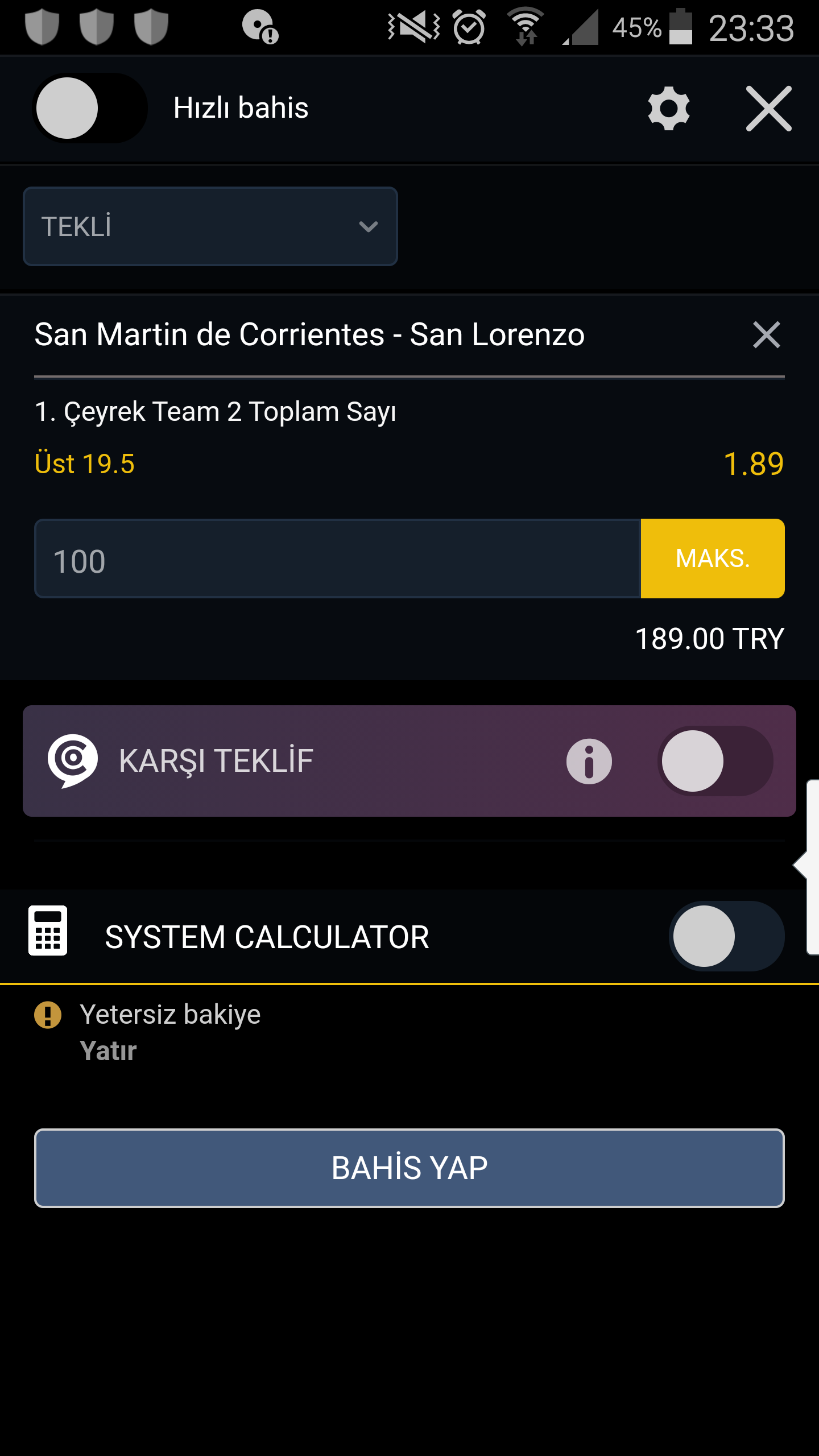Expand the TEKLİ bet type dropdown
This screenshot has width=819, height=1456.
(210, 226)
